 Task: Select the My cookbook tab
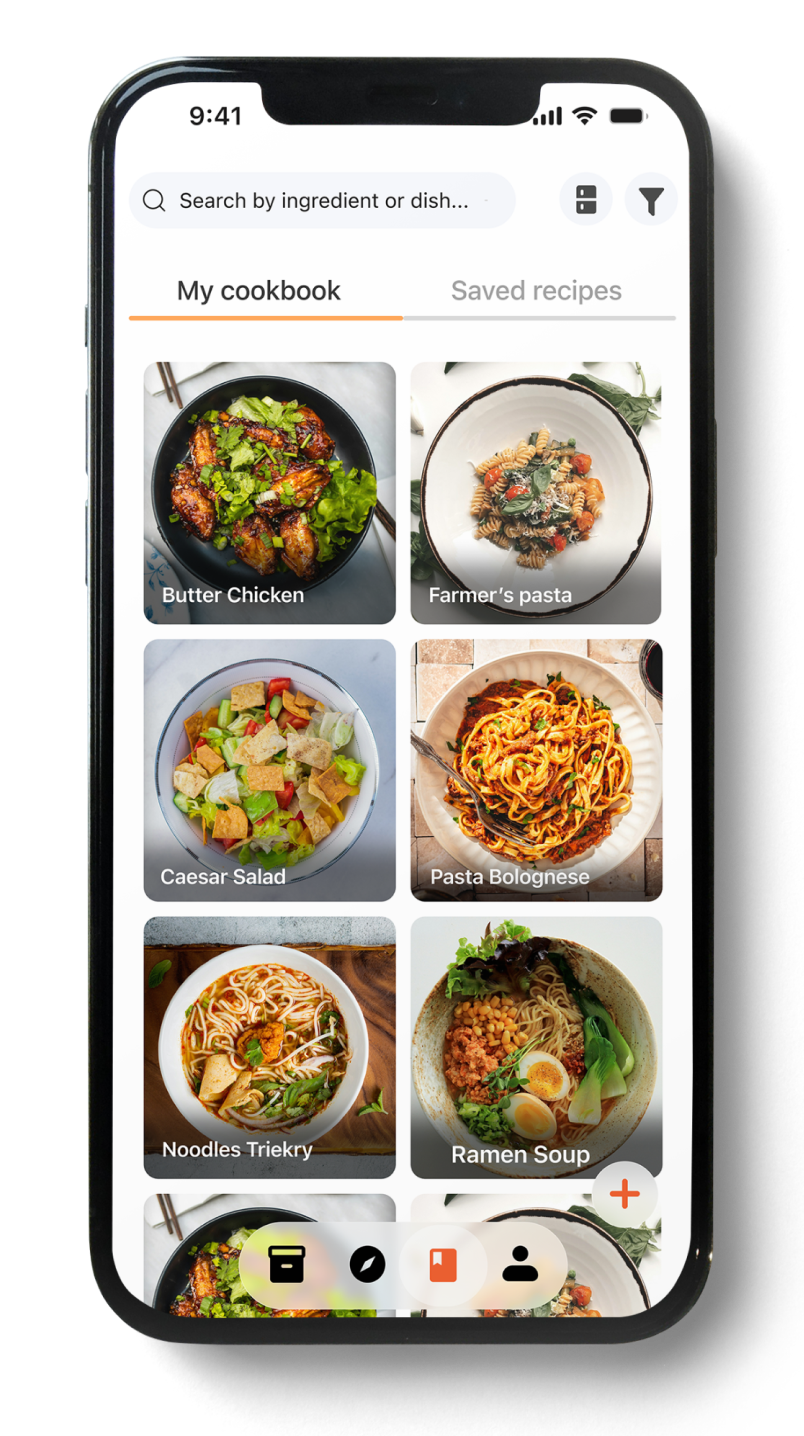[259, 291]
